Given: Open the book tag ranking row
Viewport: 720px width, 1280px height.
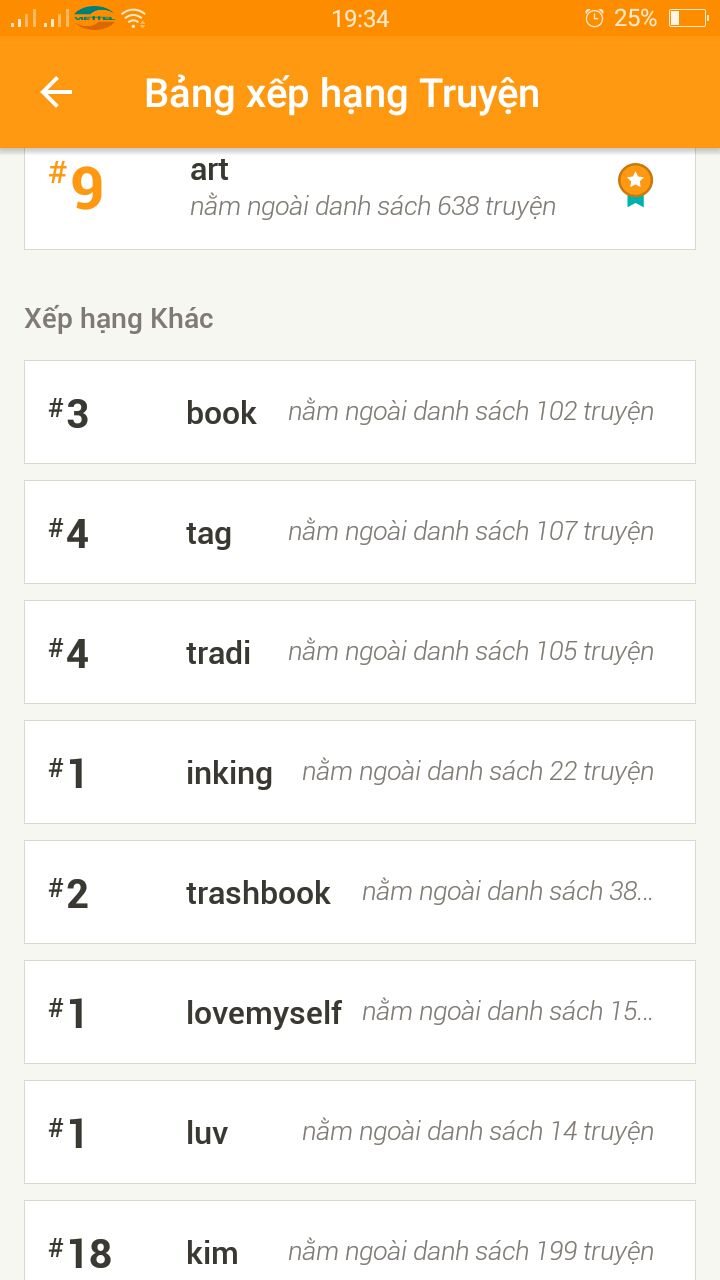Looking at the screenshot, I should (360, 412).
